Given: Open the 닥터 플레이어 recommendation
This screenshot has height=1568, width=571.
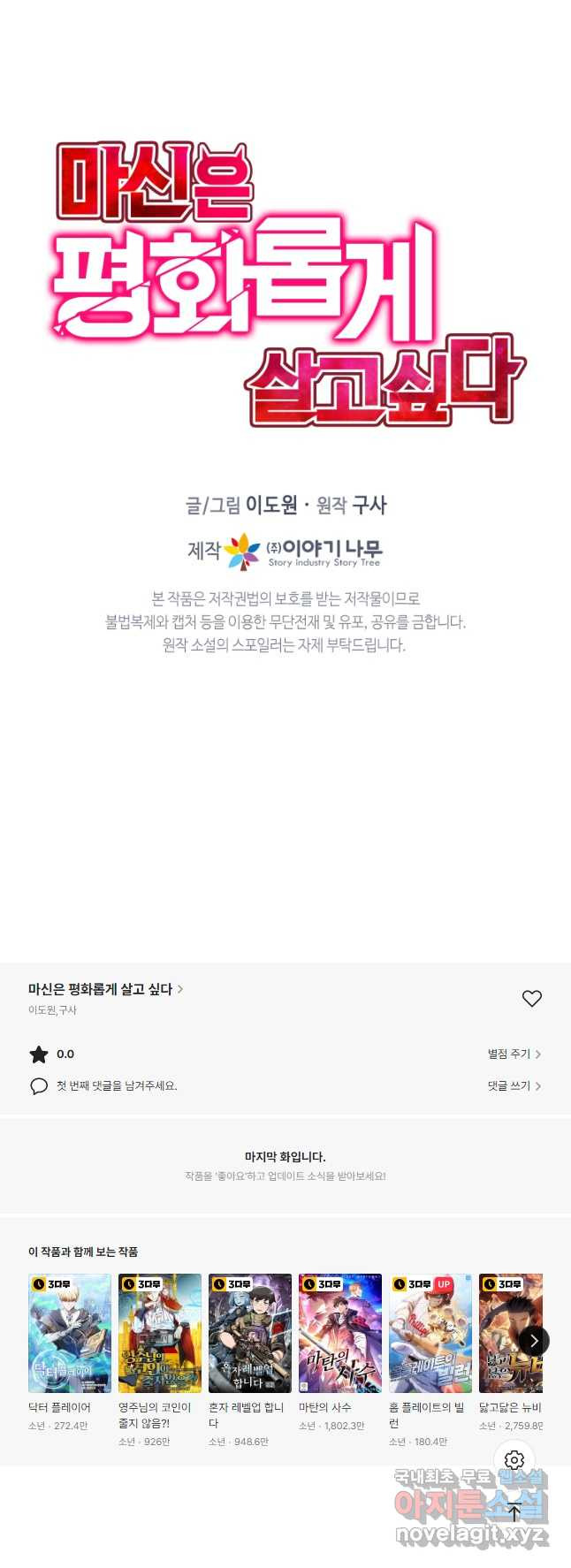Looking at the screenshot, I should point(70,1333).
